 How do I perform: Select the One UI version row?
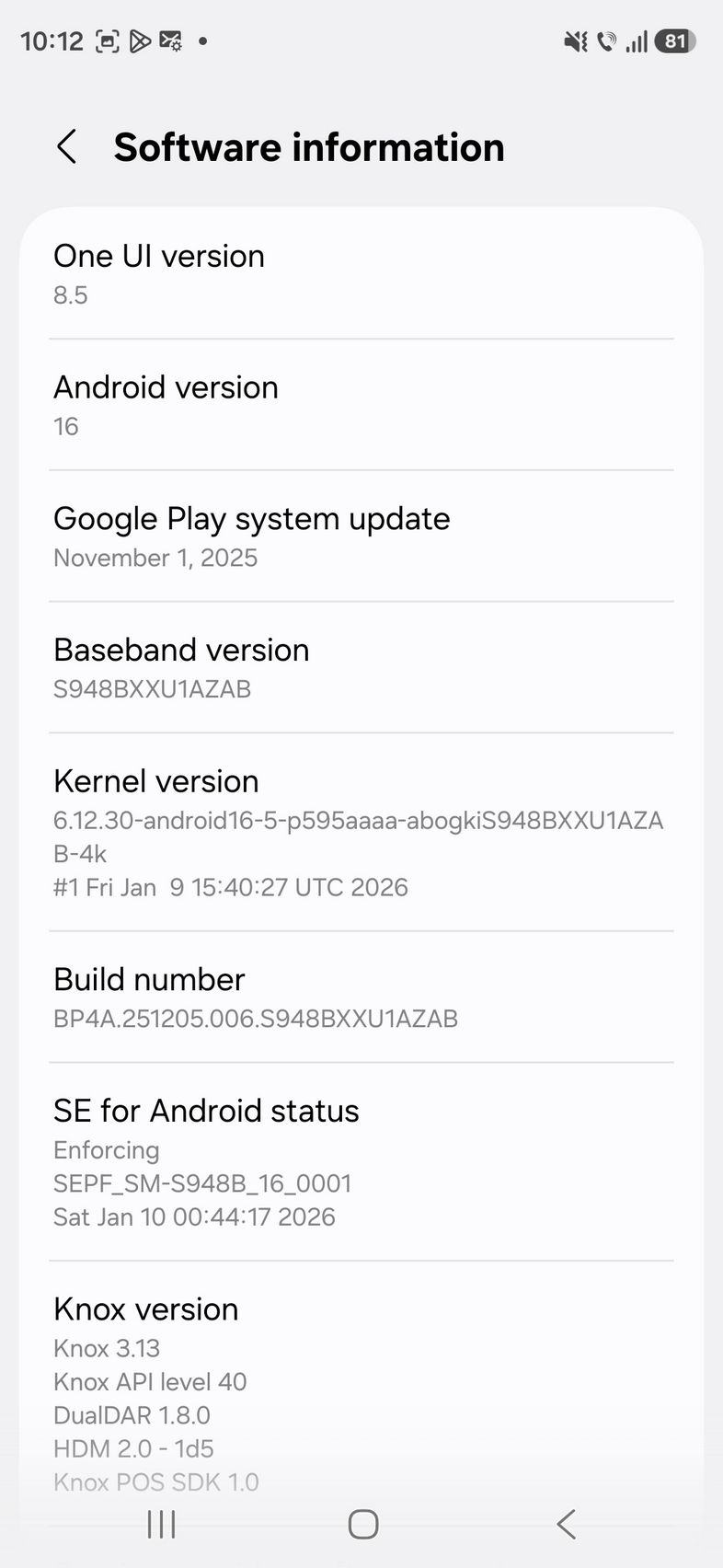click(361, 273)
